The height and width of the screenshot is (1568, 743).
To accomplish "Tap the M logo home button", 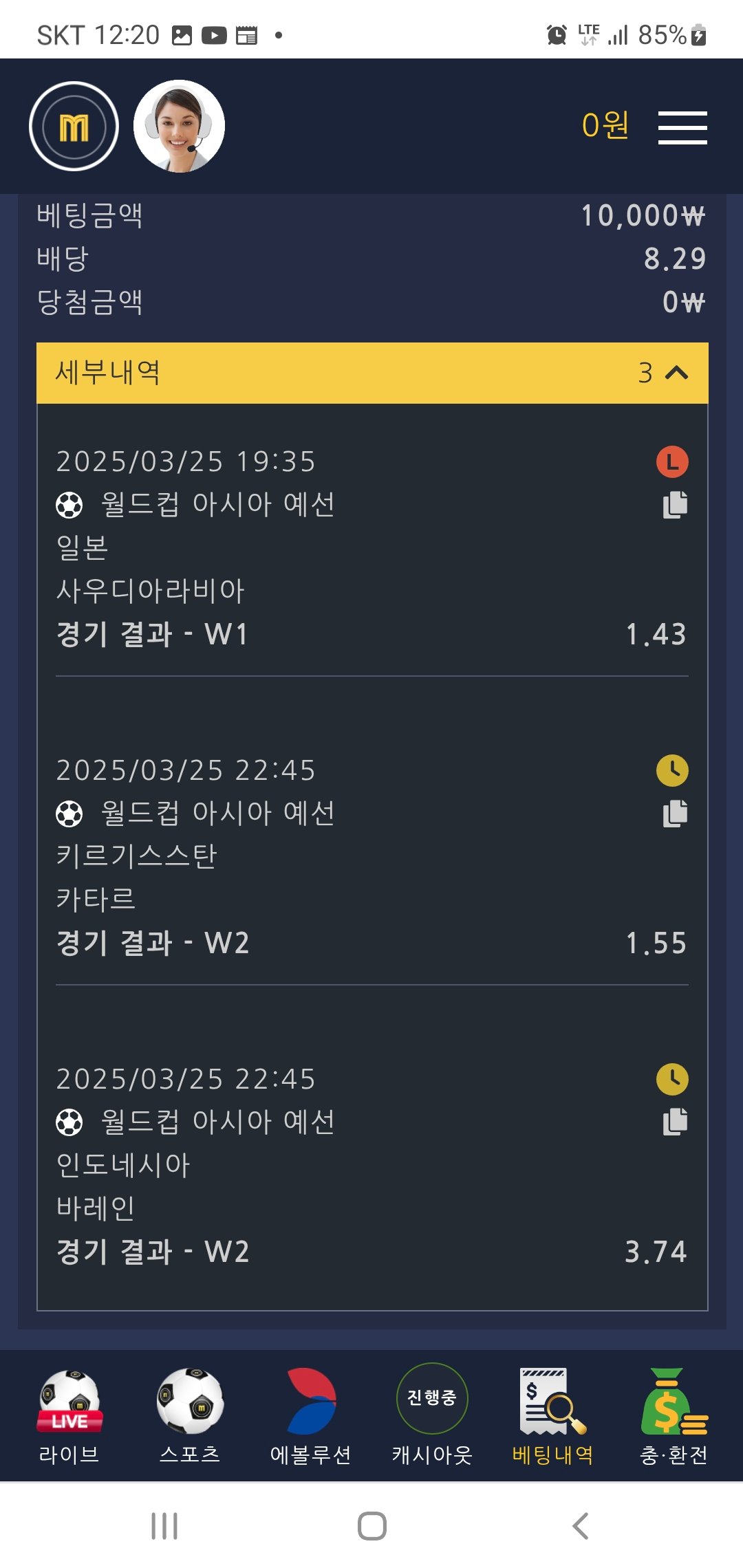I will click(x=74, y=127).
